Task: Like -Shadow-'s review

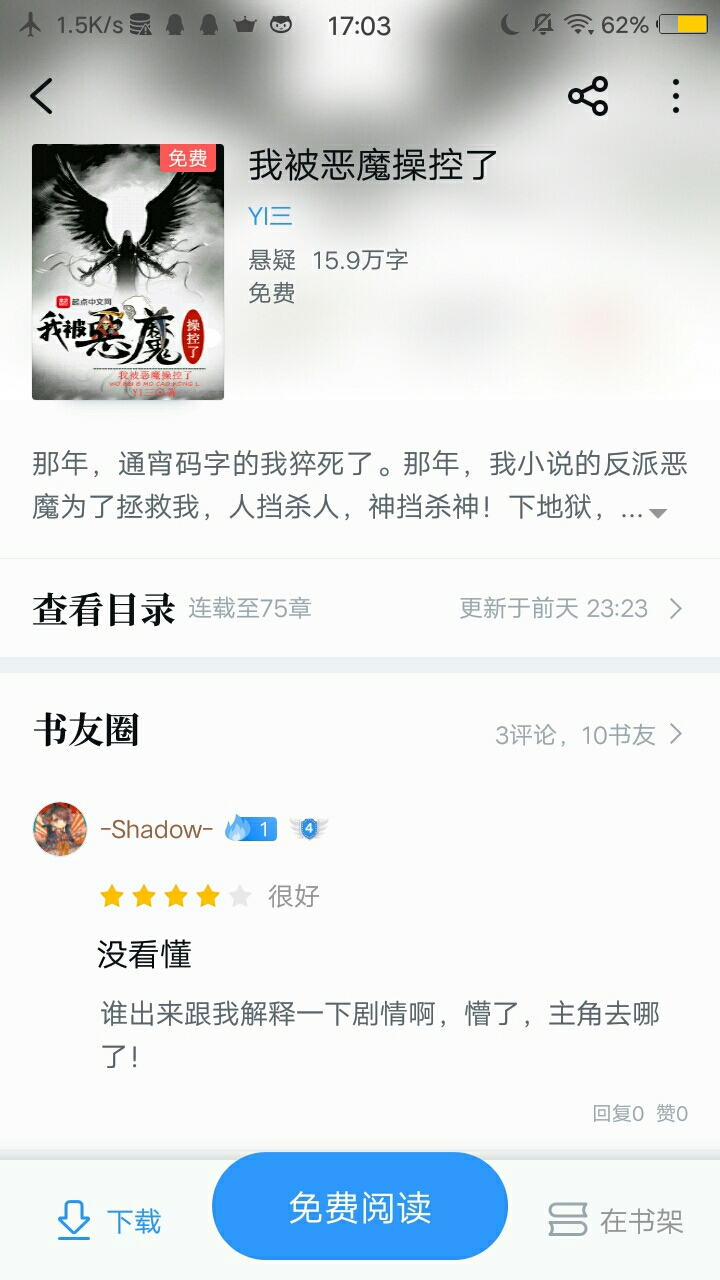Action: [672, 1113]
